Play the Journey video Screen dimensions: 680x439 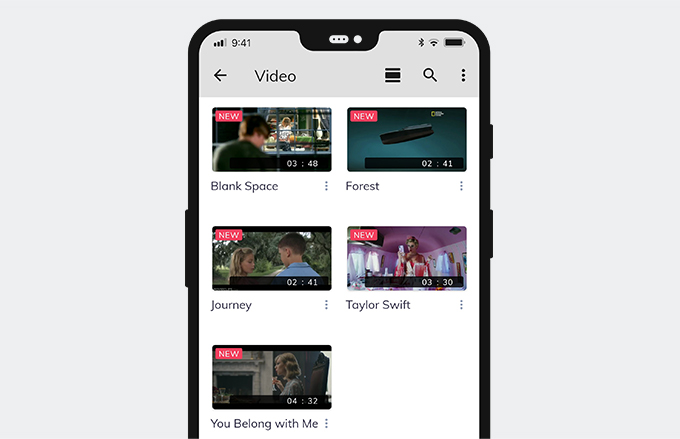click(271, 258)
